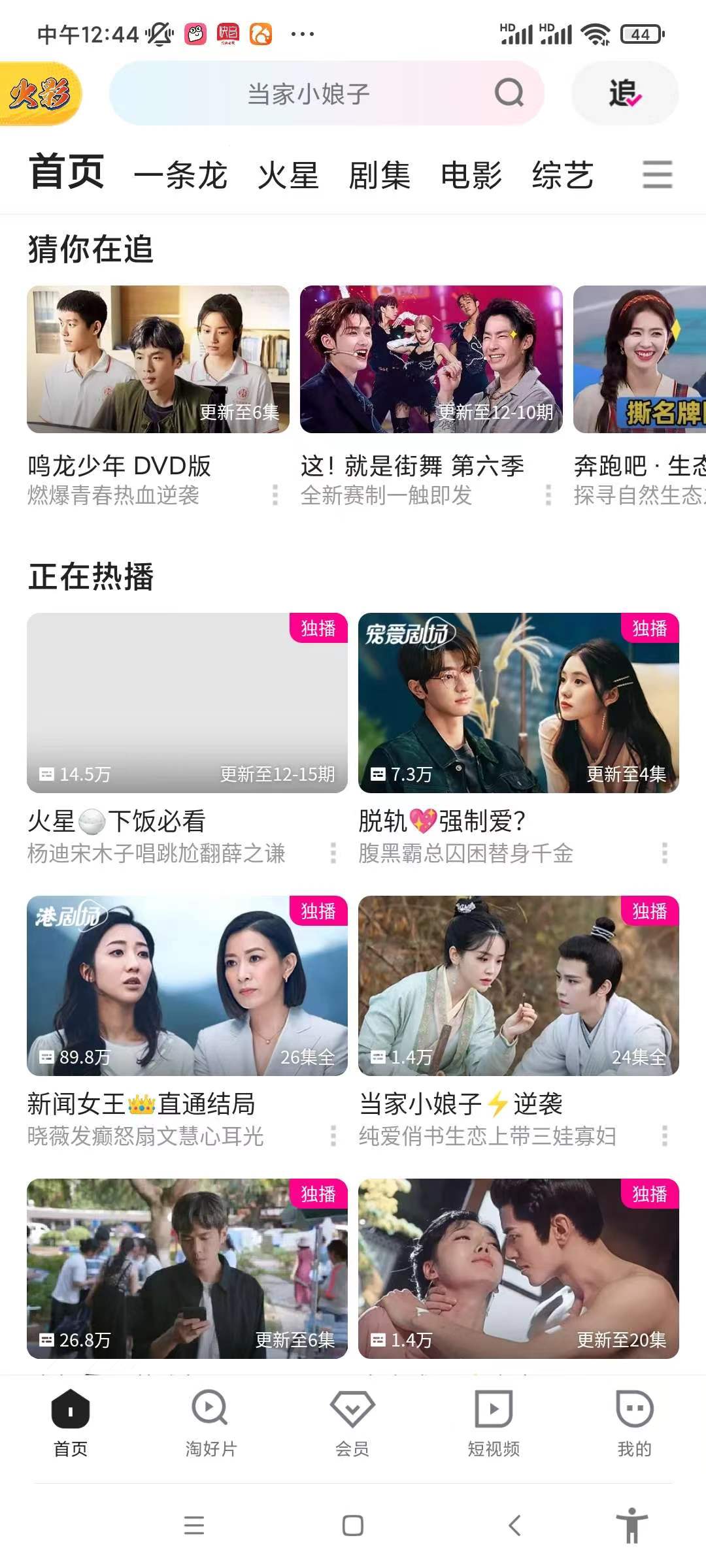Image resolution: width=706 pixels, height=1568 pixels.
Task: Switch to the 火星 top tab
Action: click(x=288, y=175)
